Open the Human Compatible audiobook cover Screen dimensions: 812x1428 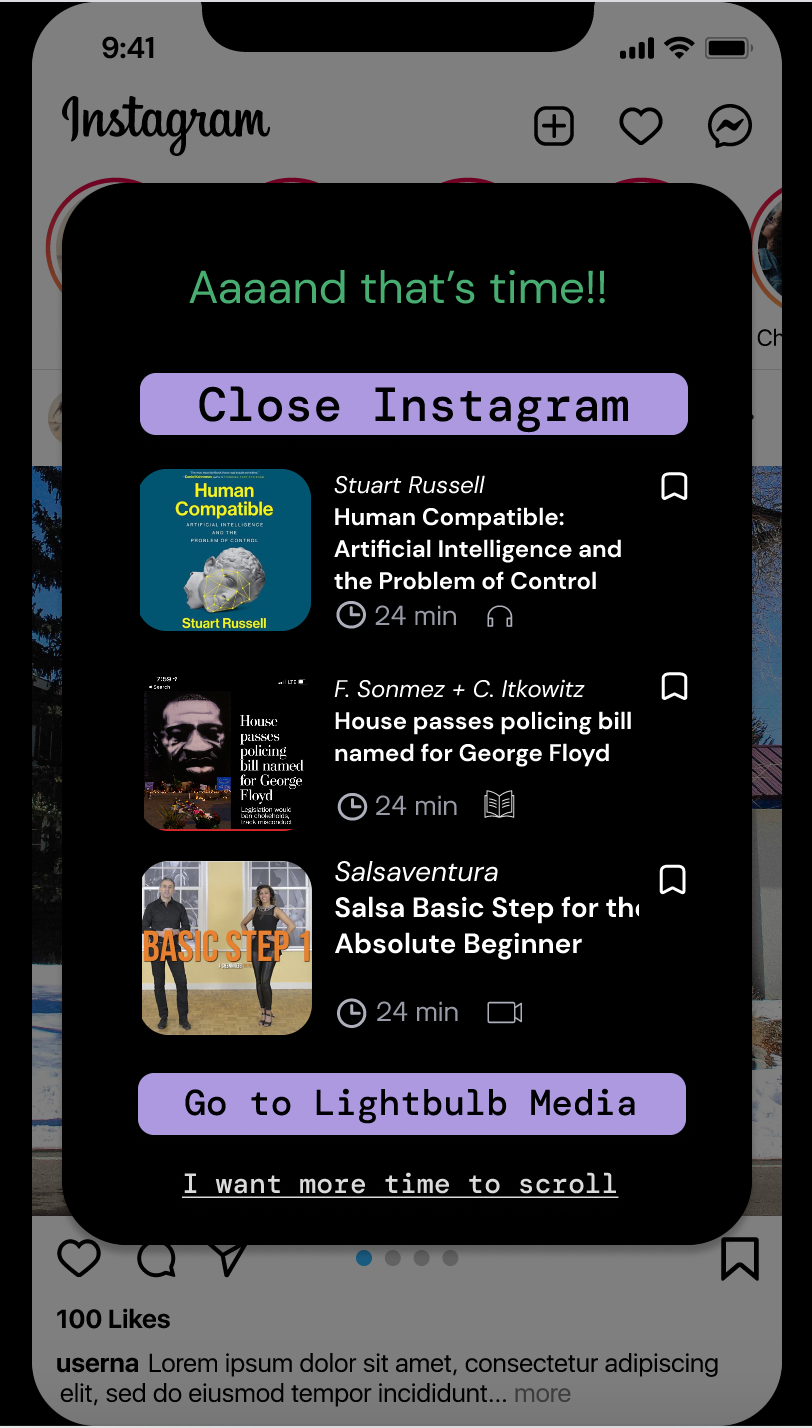click(225, 550)
